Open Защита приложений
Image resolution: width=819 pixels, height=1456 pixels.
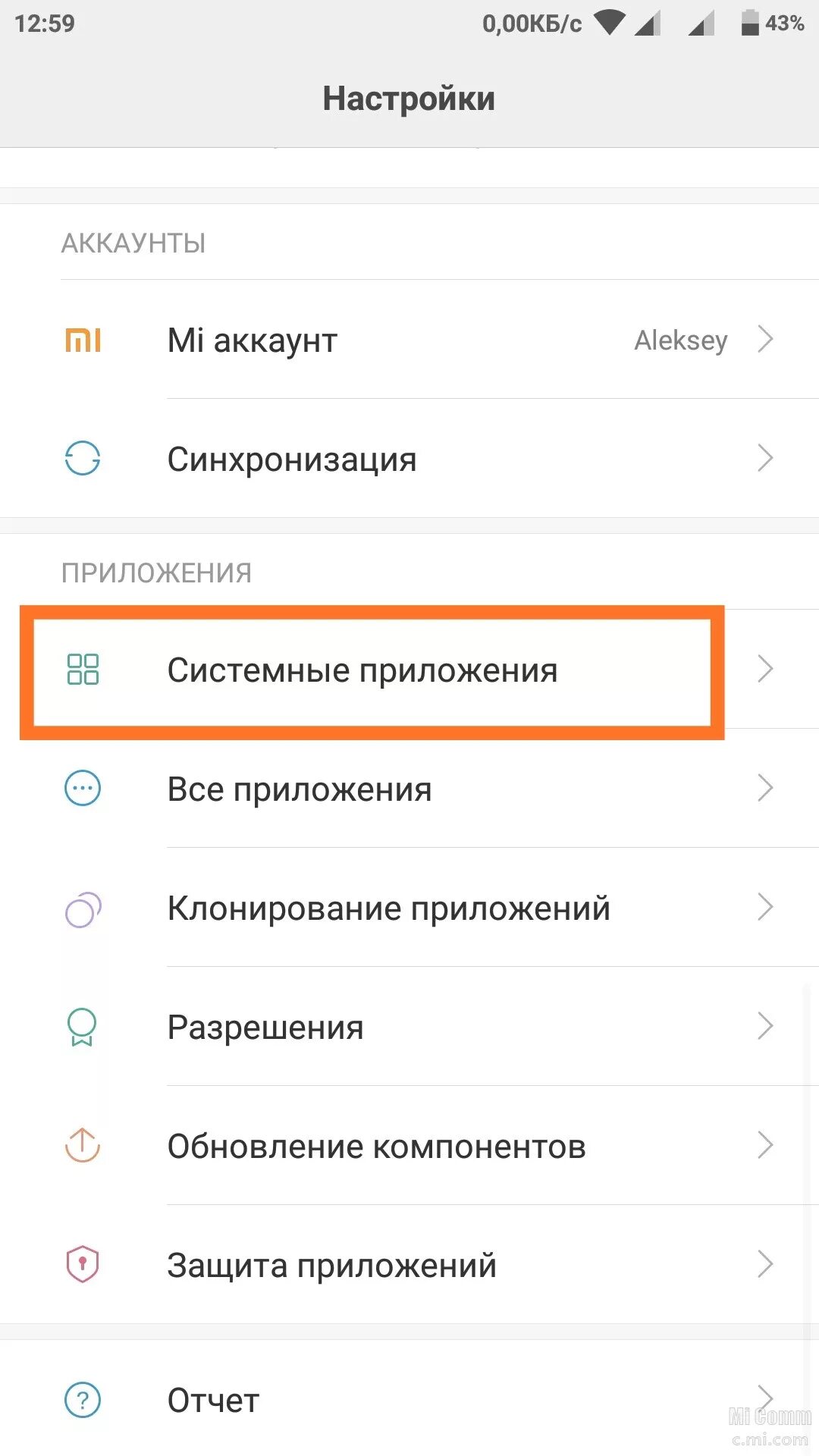(409, 1265)
